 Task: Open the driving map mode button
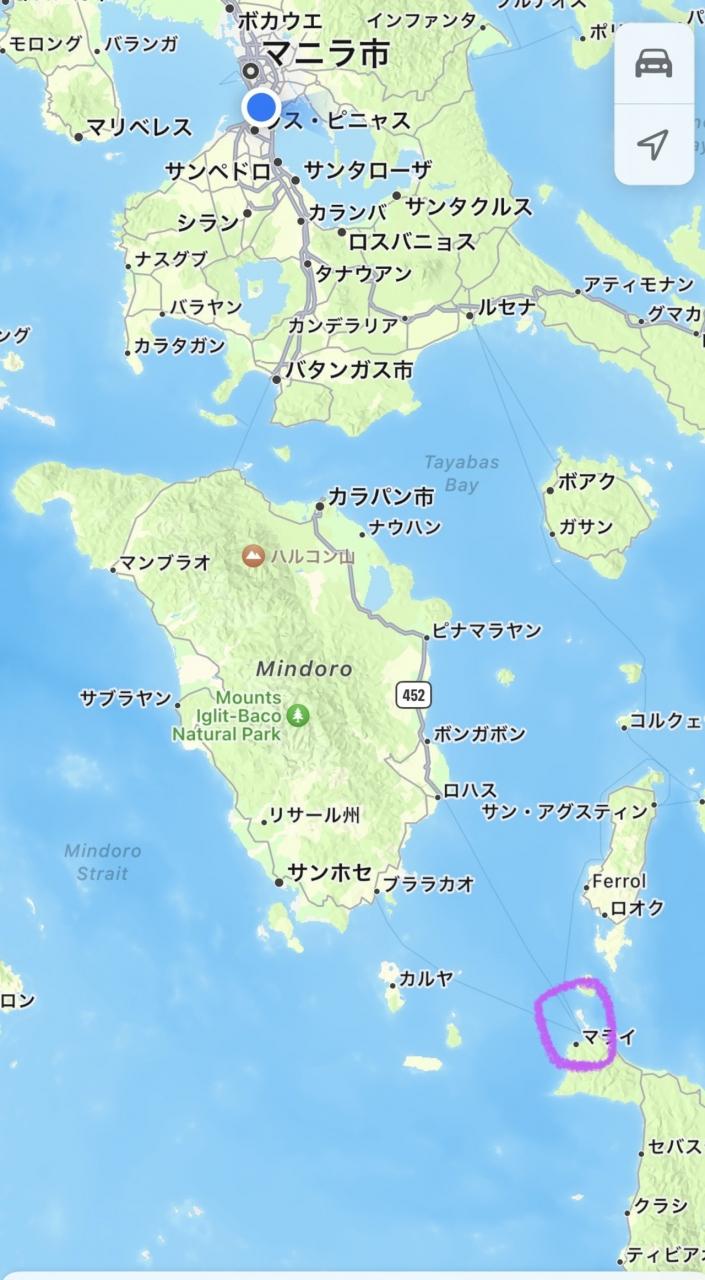tap(653, 64)
